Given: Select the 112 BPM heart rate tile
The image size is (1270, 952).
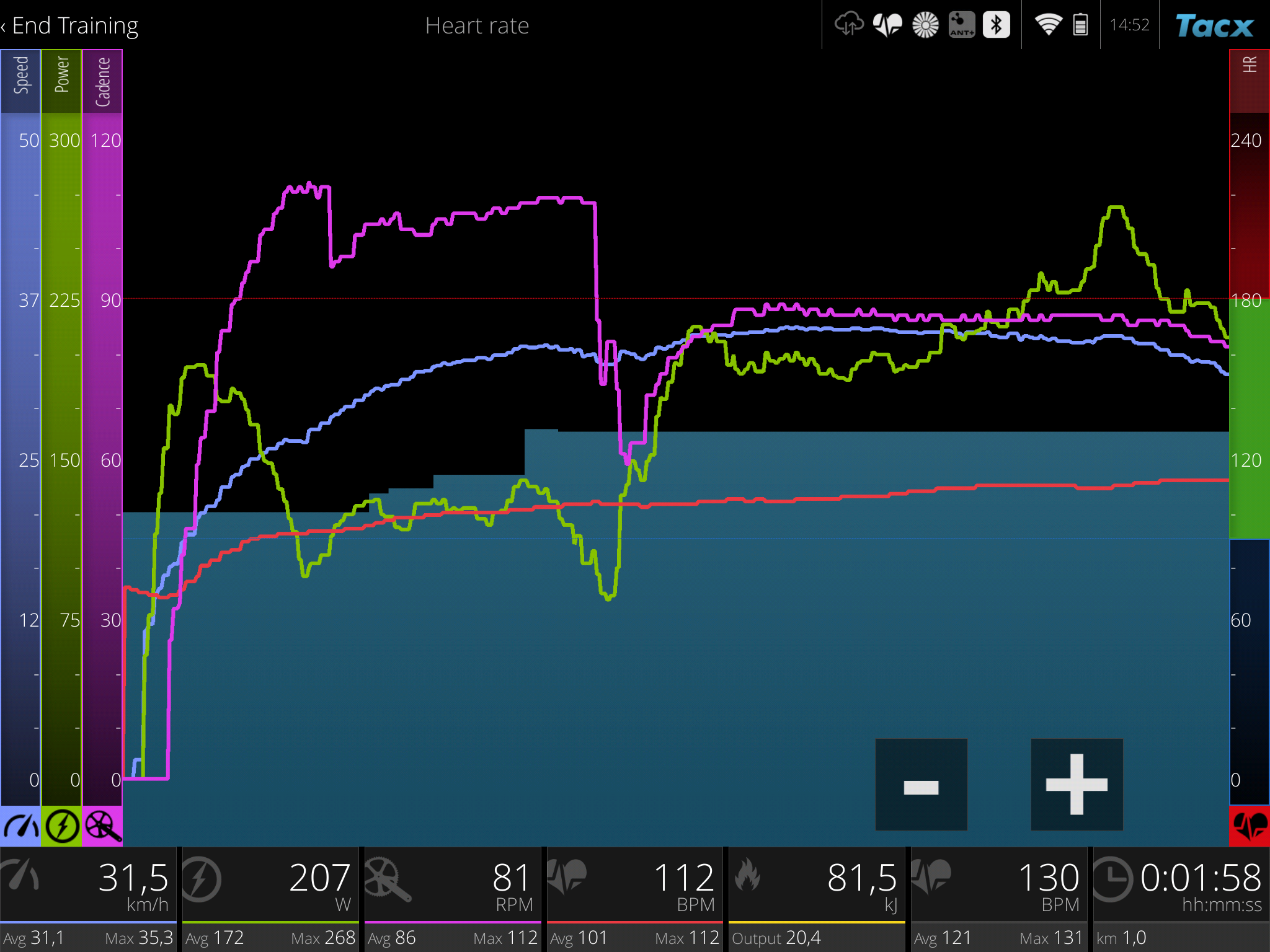Looking at the screenshot, I should 635,899.
